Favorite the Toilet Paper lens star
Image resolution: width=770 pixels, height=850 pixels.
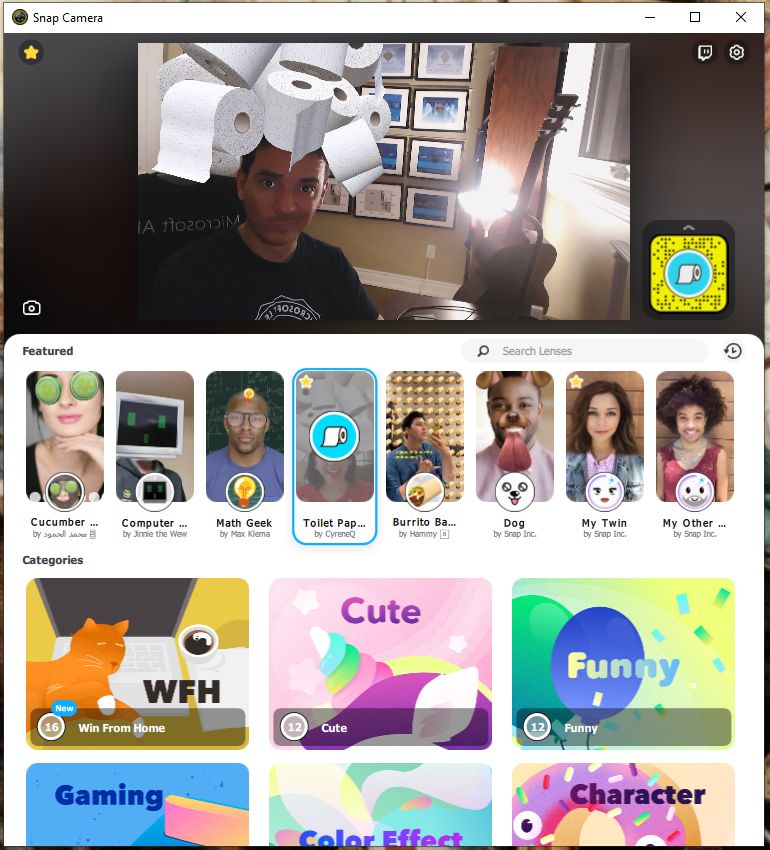pos(306,382)
